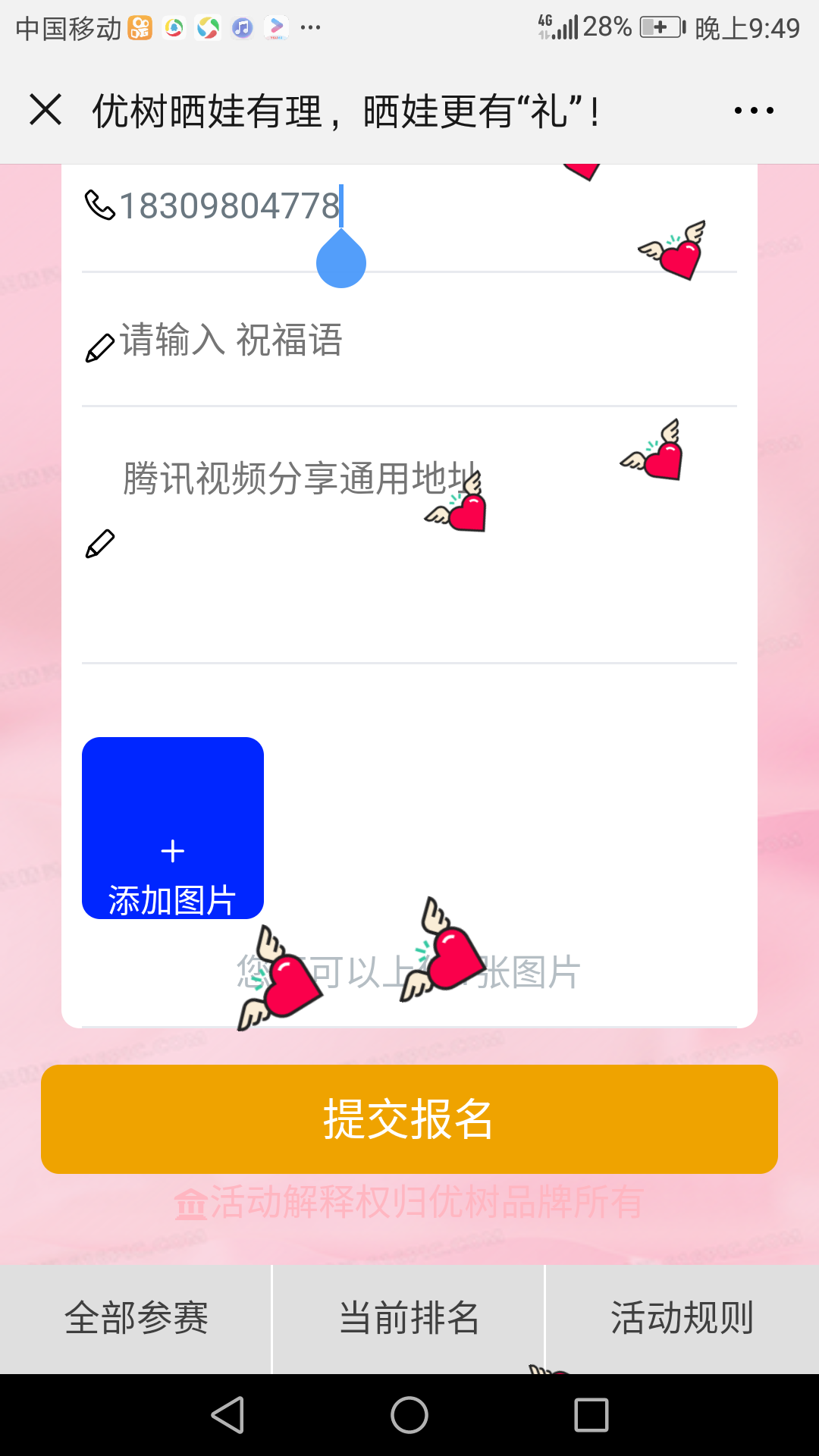819x1456 pixels.
Task: Submit the form with 提交报名
Action: 409,1119
